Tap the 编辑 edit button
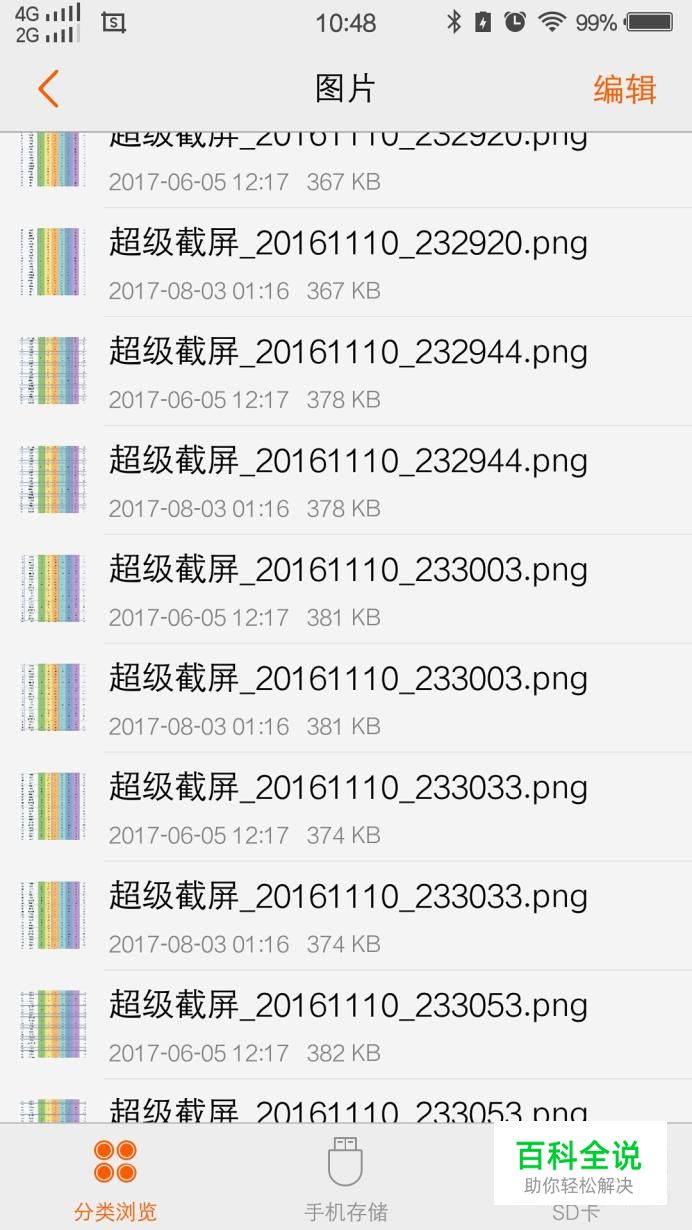The width and height of the screenshot is (692, 1230). click(624, 89)
